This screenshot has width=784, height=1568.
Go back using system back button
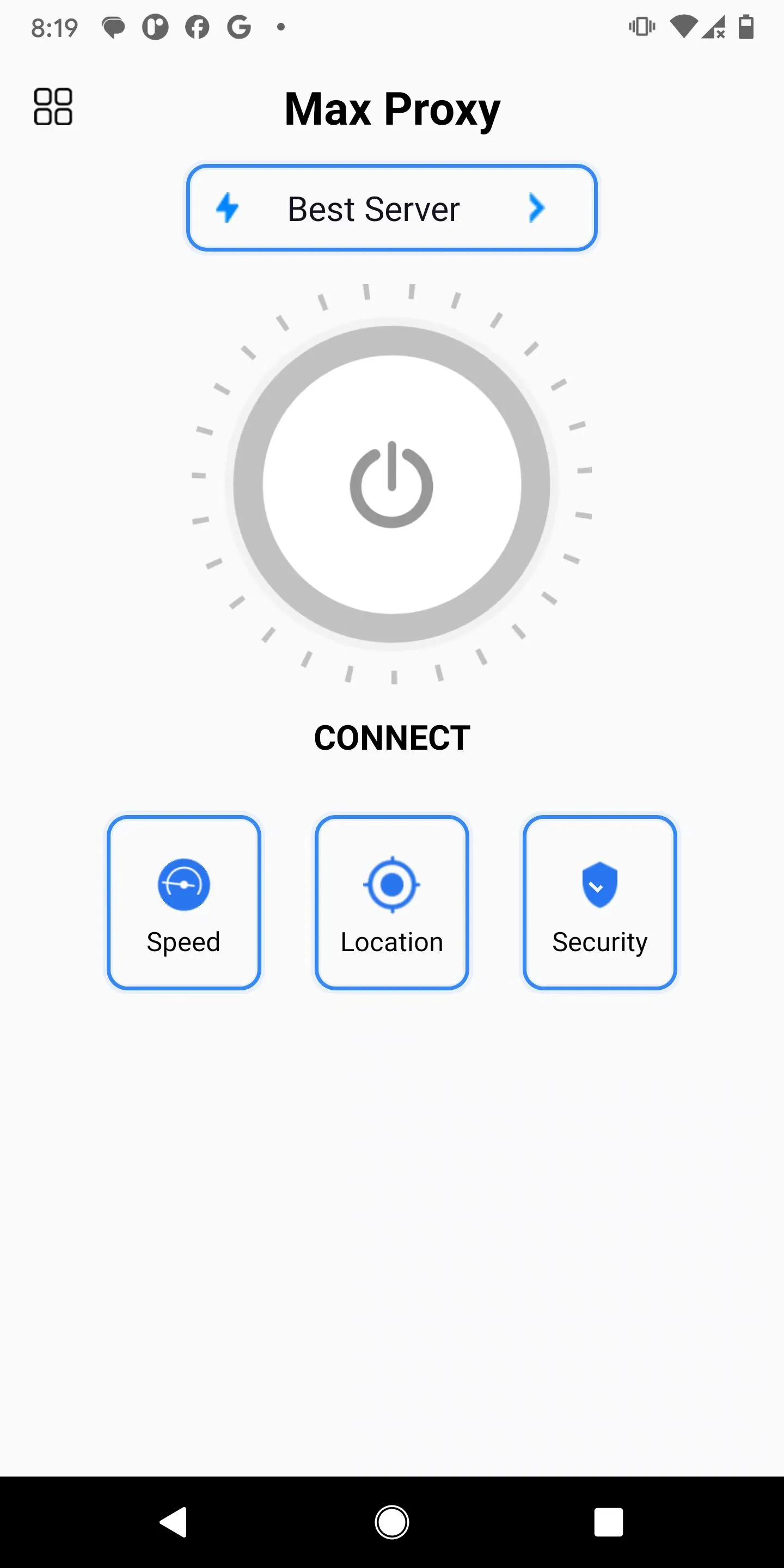174,1522
